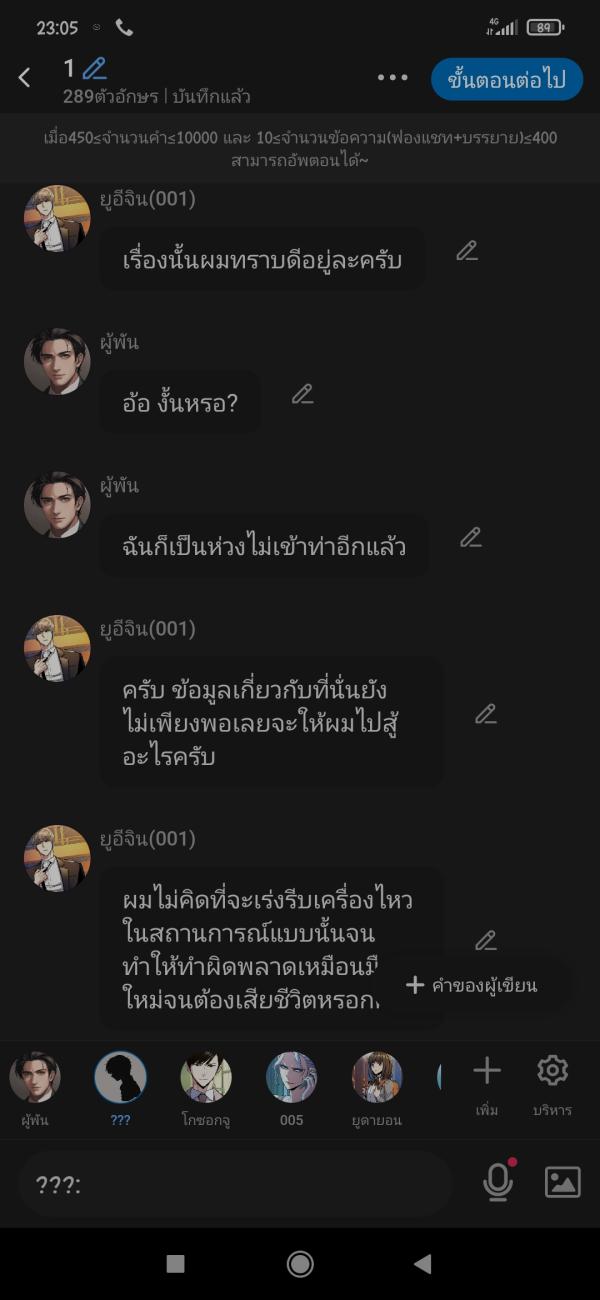Add author's note with คำของผู้เขียน

point(472,986)
